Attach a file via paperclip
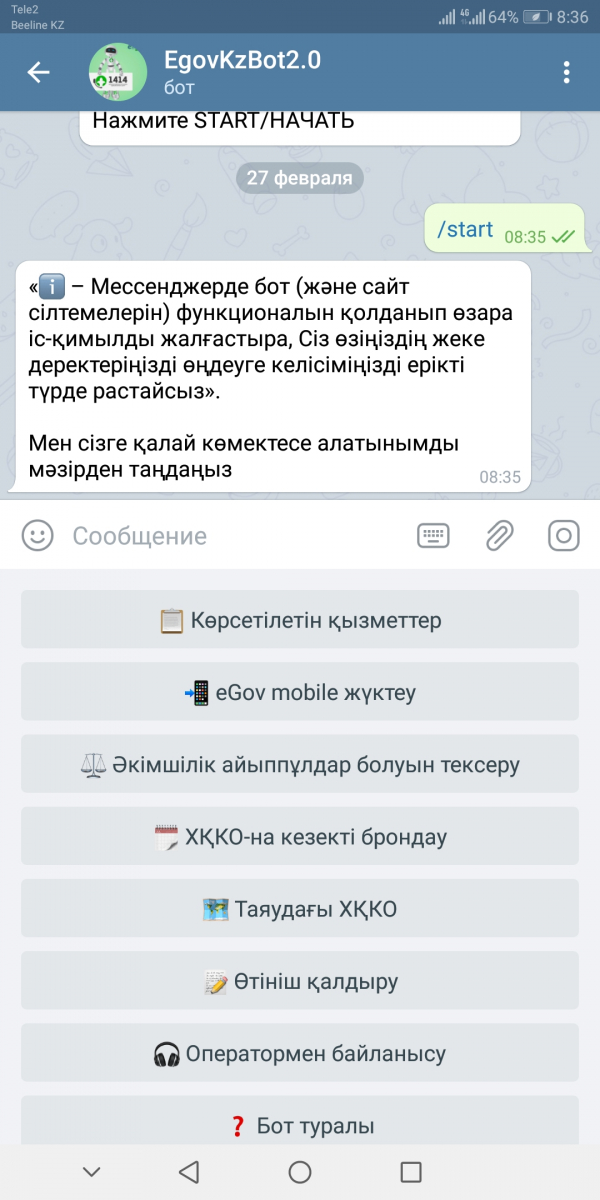This screenshot has width=600, height=1200. [499, 536]
